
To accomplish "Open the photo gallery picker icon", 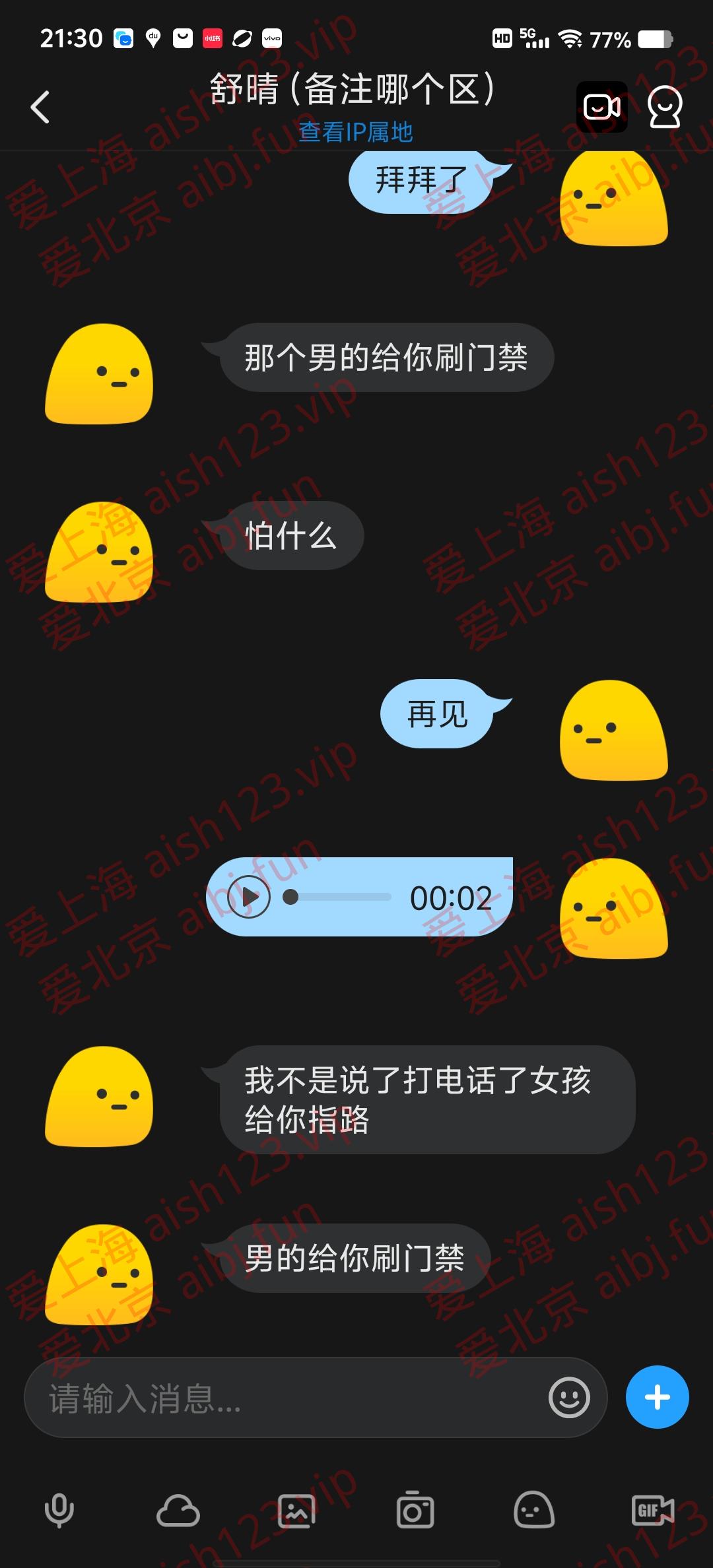I will 296,1511.
